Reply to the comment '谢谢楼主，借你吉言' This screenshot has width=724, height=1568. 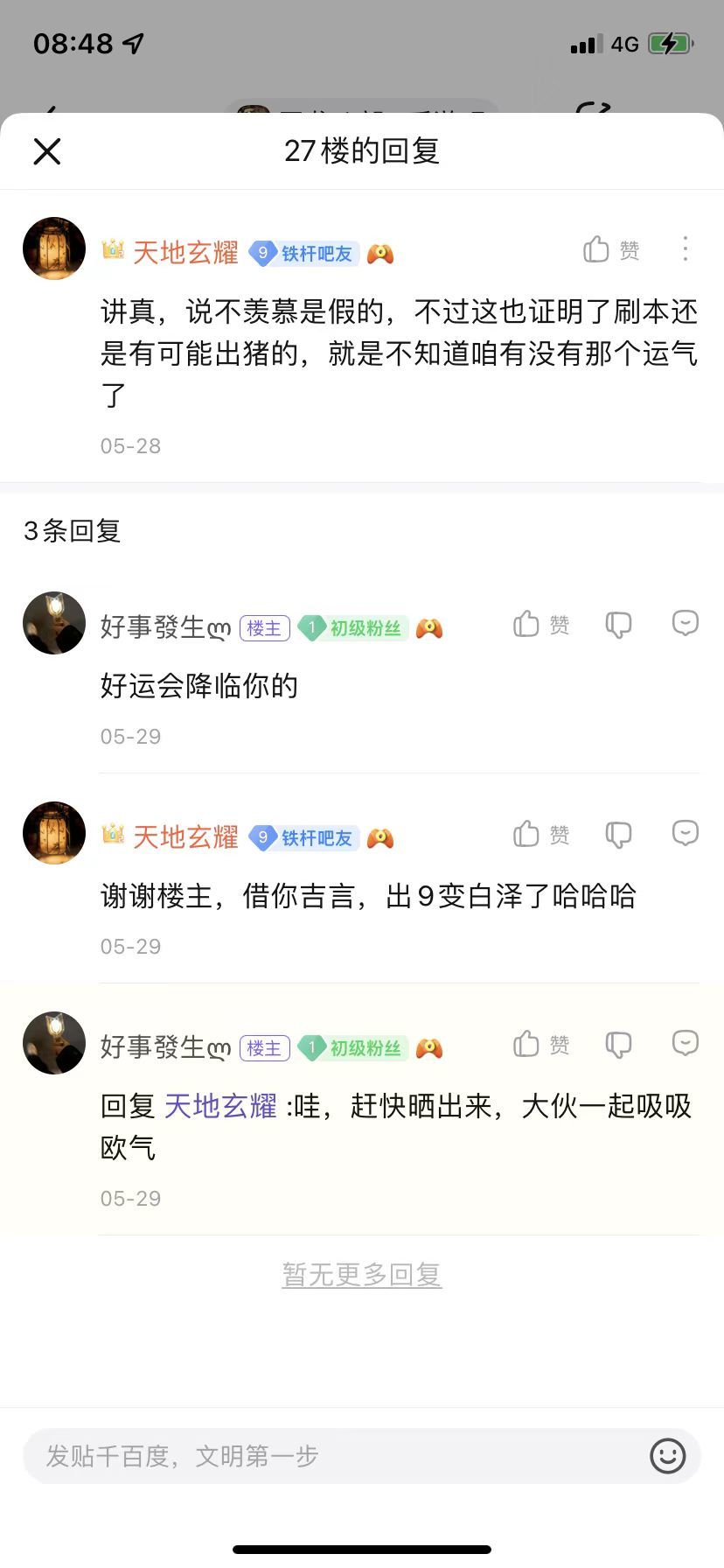tap(686, 833)
